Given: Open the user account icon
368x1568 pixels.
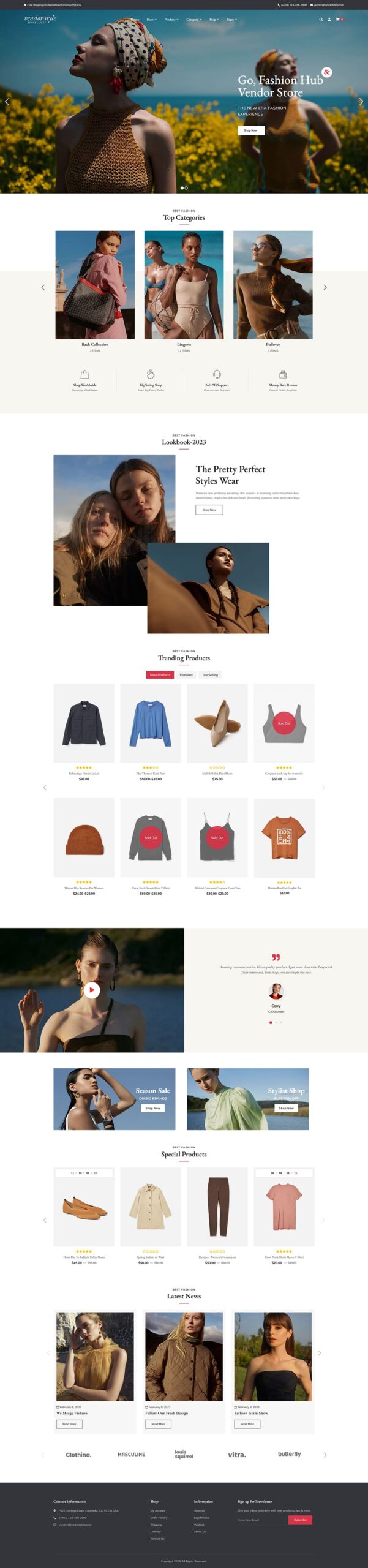Looking at the screenshot, I should coord(329,19).
